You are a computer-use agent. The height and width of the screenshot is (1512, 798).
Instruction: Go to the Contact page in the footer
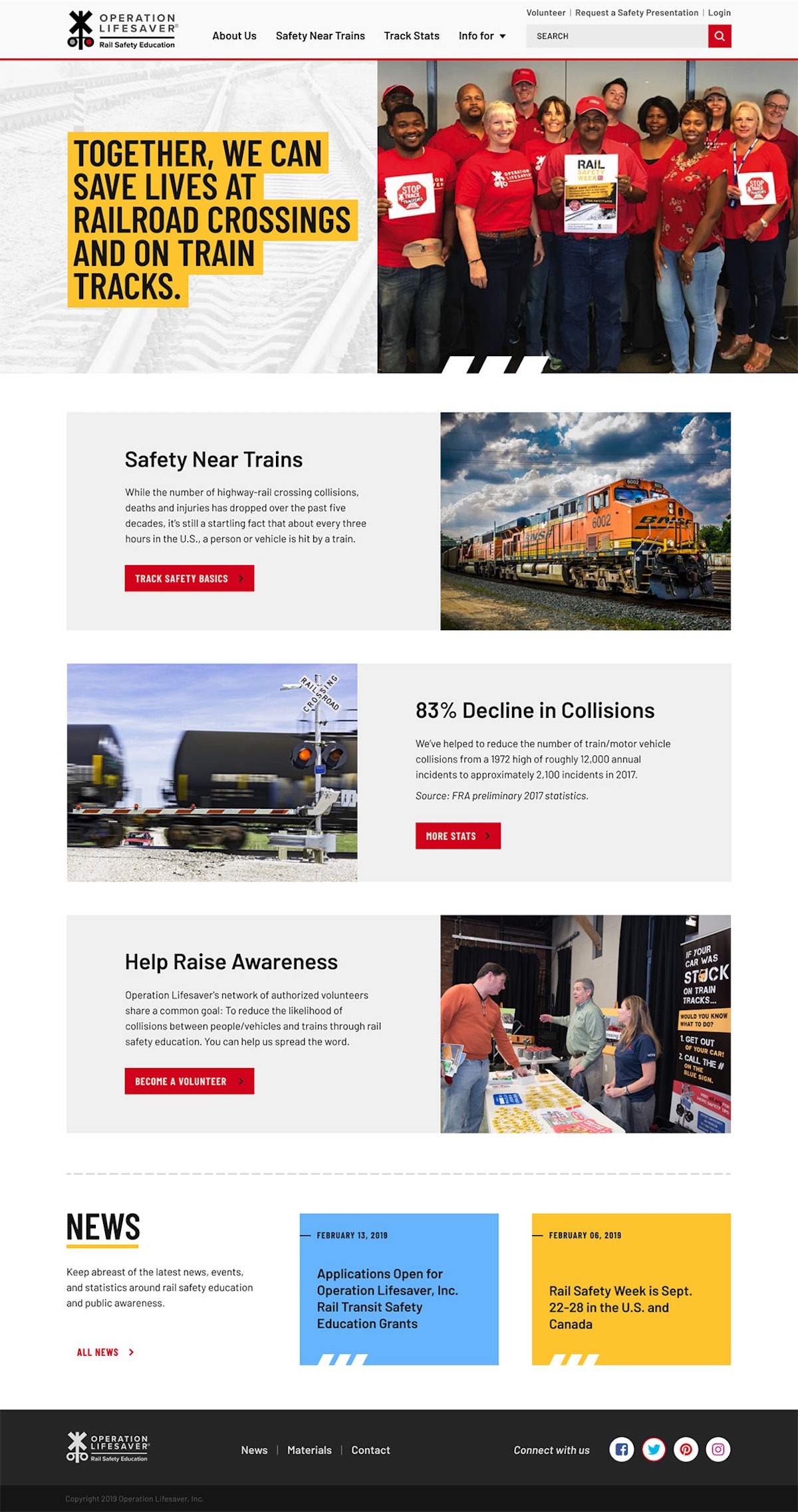pyautogui.click(x=370, y=1450)
